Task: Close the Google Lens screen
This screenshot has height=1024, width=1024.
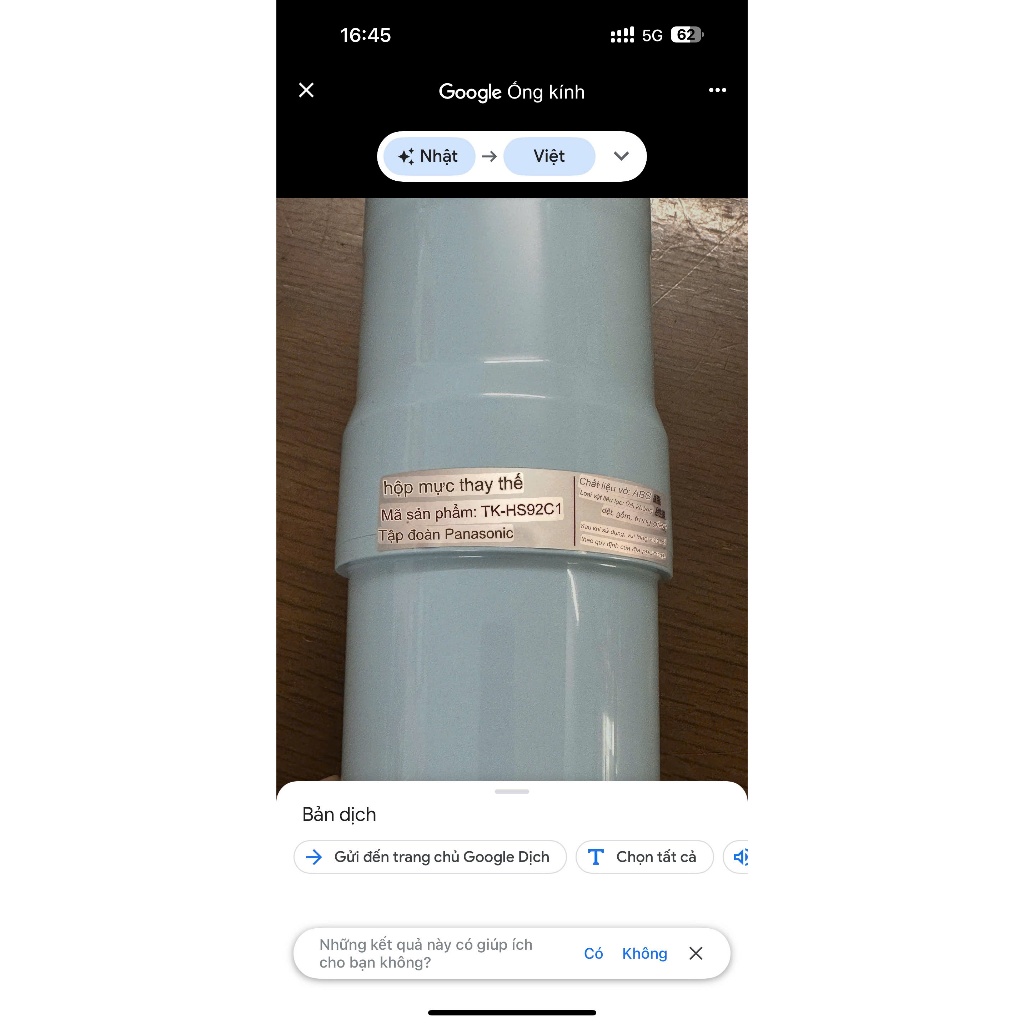Action: click(x=306, y=90)
